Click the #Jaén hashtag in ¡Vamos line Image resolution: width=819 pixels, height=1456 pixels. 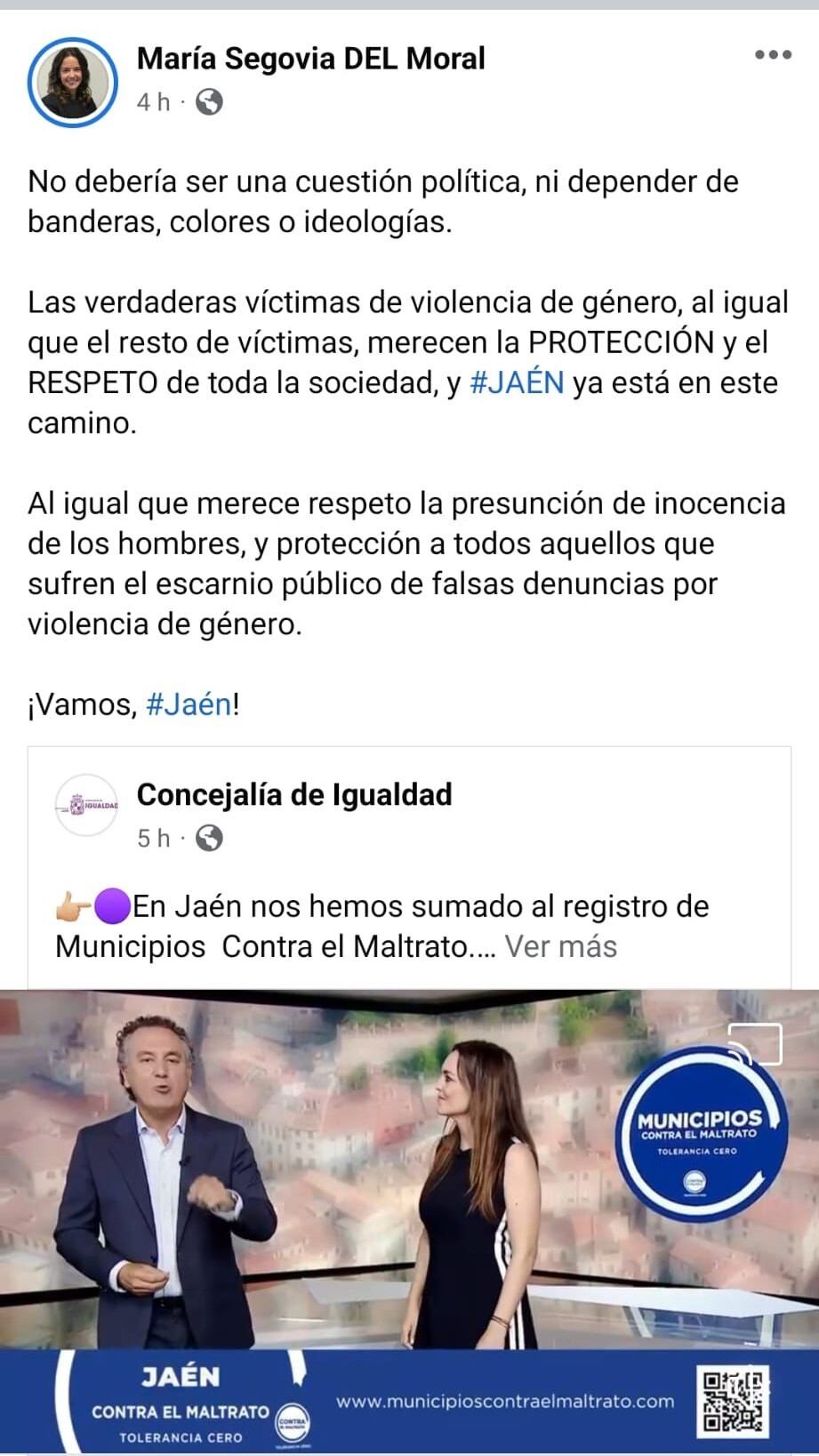pos(190,705)
